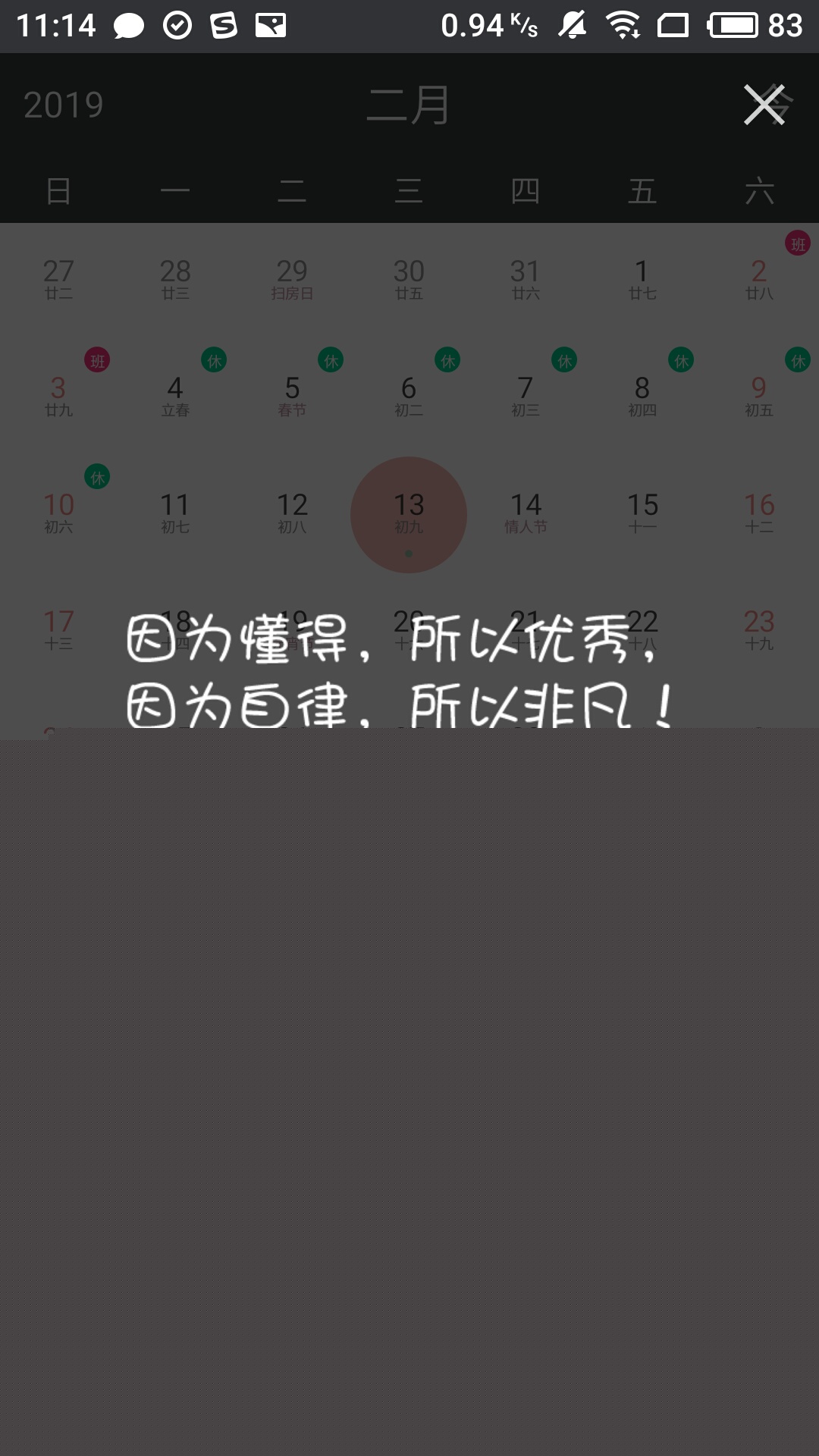Open the 2019 year selector
The height and width of the screenshot is (1456, 819).
point(64,105)
